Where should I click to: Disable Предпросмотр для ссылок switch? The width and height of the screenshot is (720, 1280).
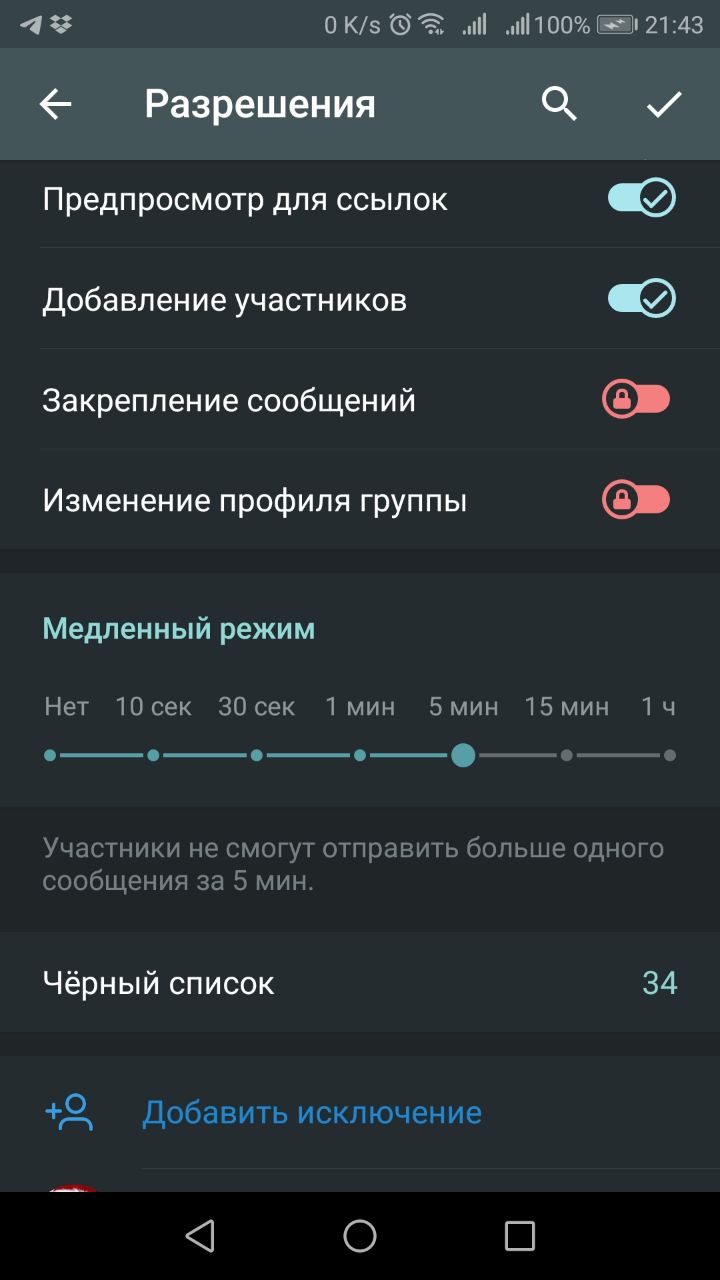[641, 198]
